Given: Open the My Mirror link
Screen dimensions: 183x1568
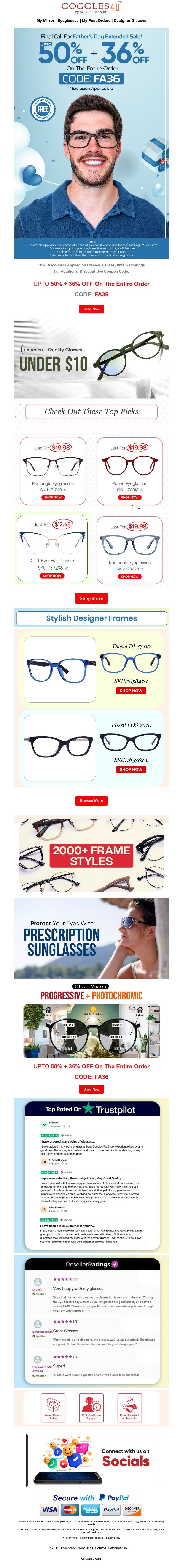Looking at the screenshot, I should tap(45, 20).
